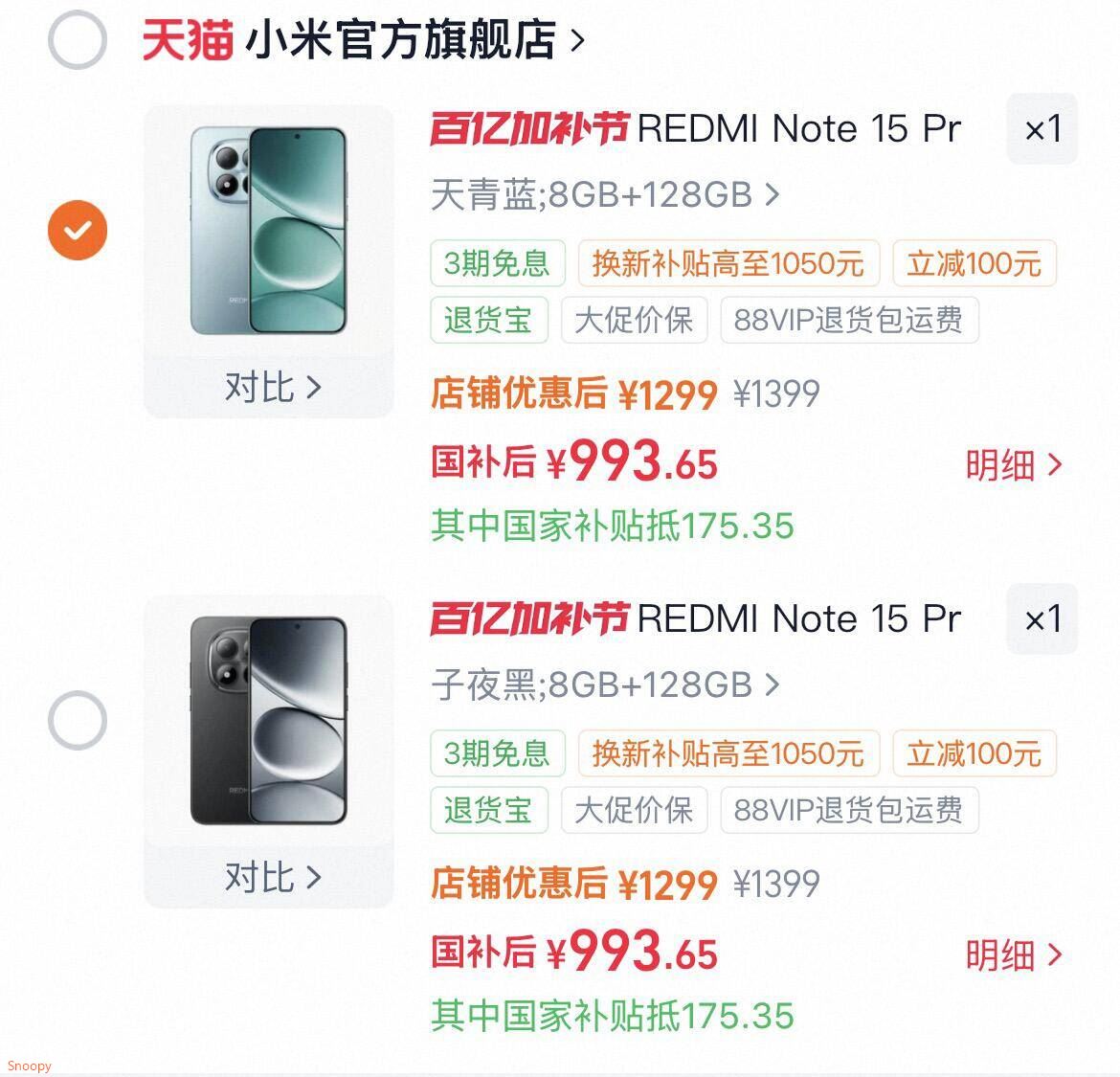Open the 天青蓝 phone product image
The image size is (1120, 1077).
coord(268,230)
